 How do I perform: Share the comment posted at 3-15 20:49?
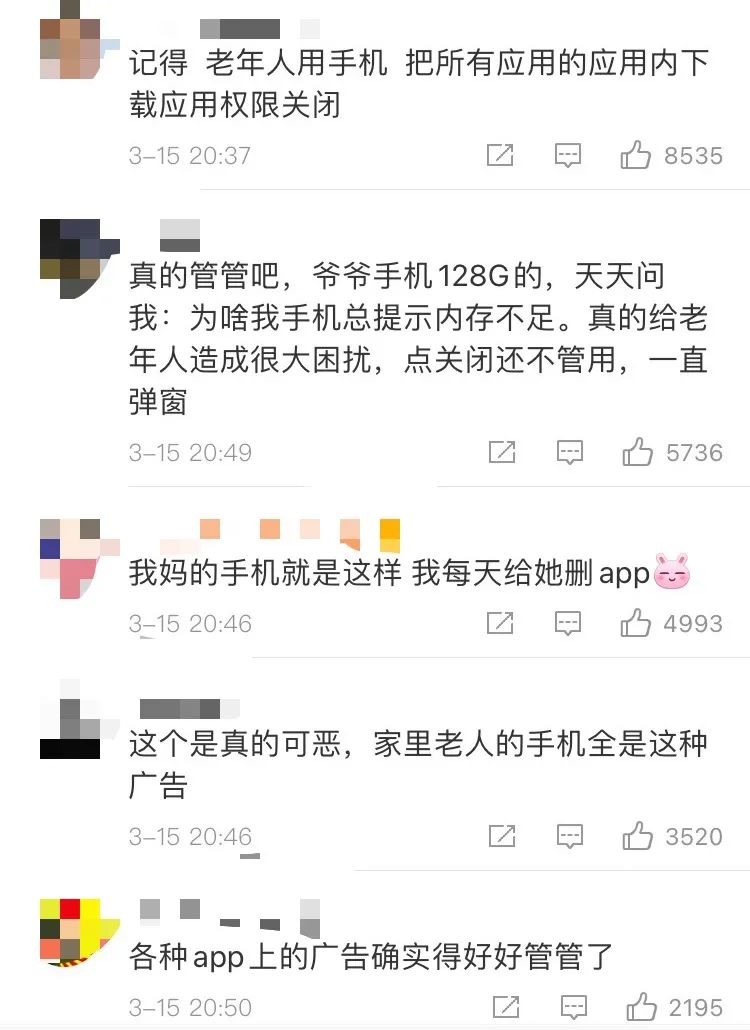[x=501, y=452]
